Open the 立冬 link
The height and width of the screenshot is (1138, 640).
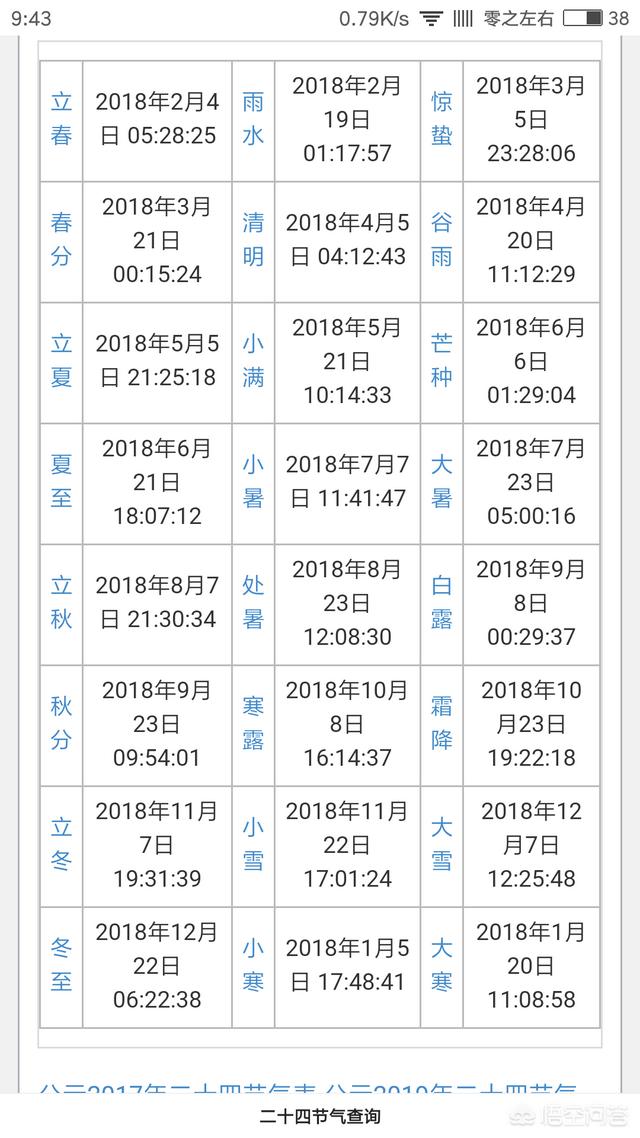(x=62, y=844)
